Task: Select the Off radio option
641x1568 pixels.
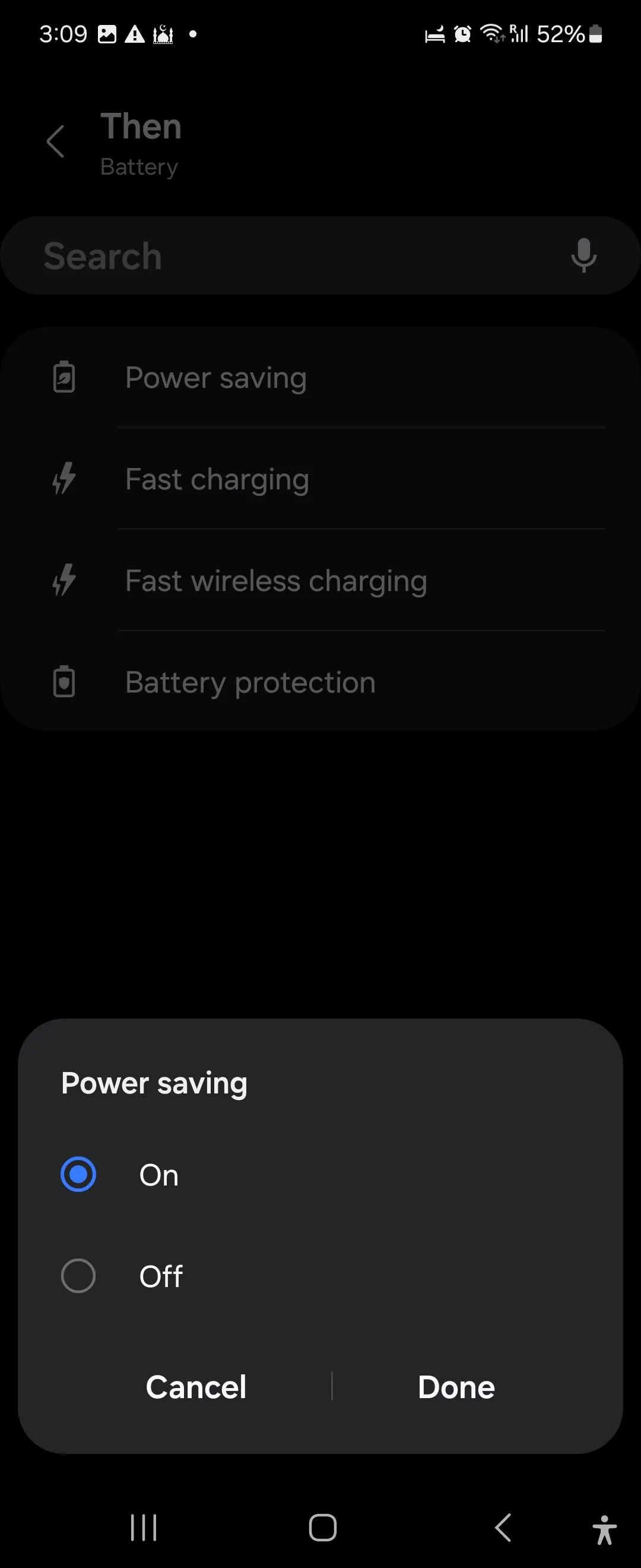Action: [78, 1276]
